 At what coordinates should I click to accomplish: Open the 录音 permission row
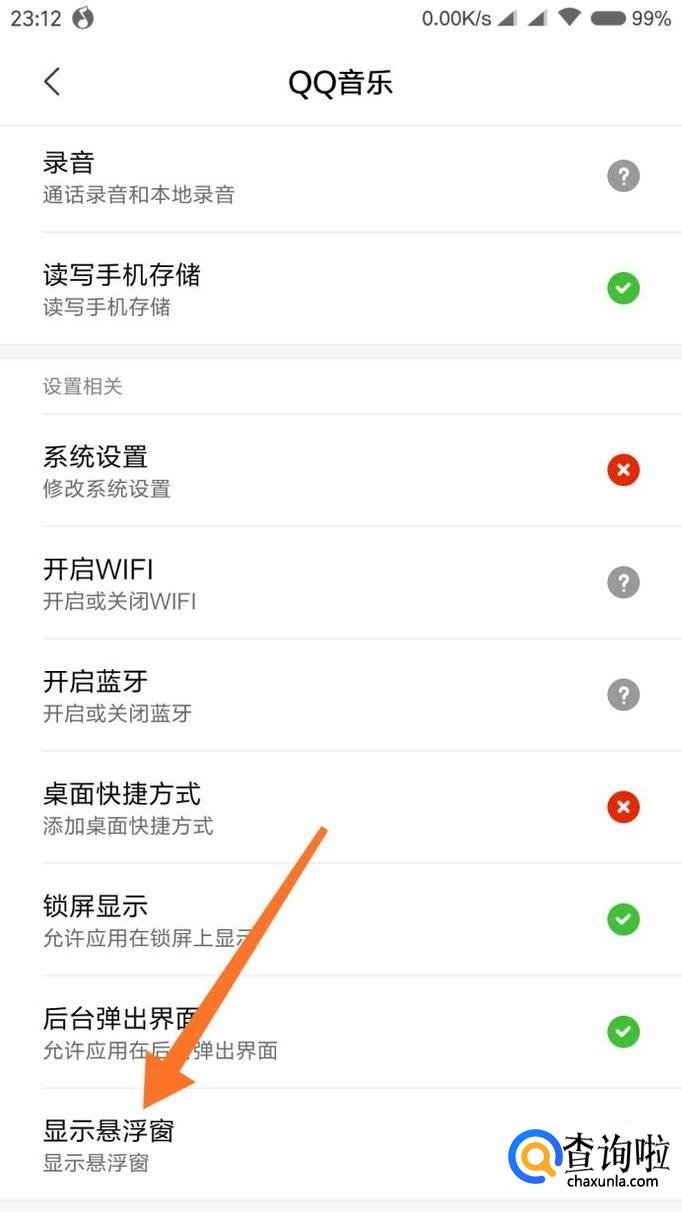(x=341, y=178)
